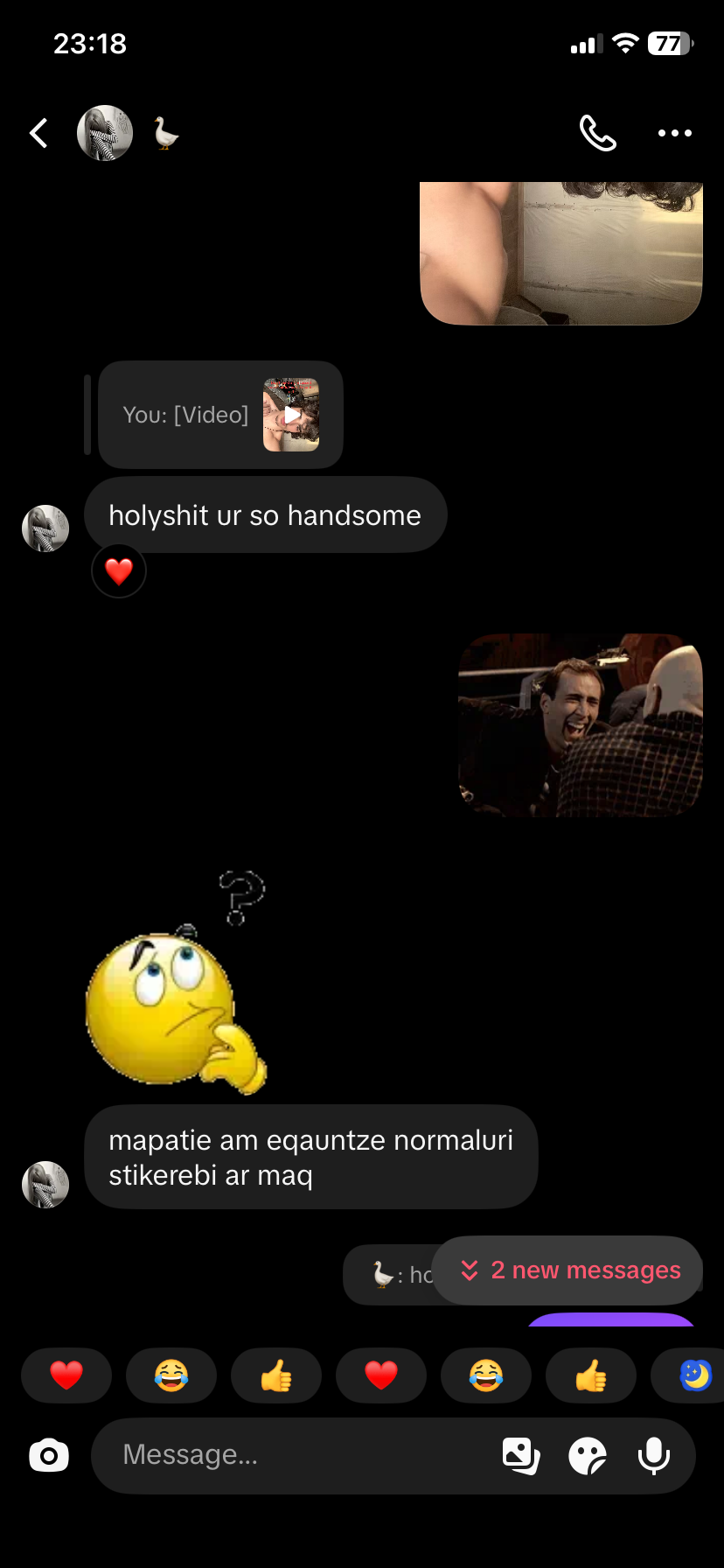The height and width of the screenshot is (1568, 724).
Task: Open the three-dot more options menu
Action: point(675,133)
